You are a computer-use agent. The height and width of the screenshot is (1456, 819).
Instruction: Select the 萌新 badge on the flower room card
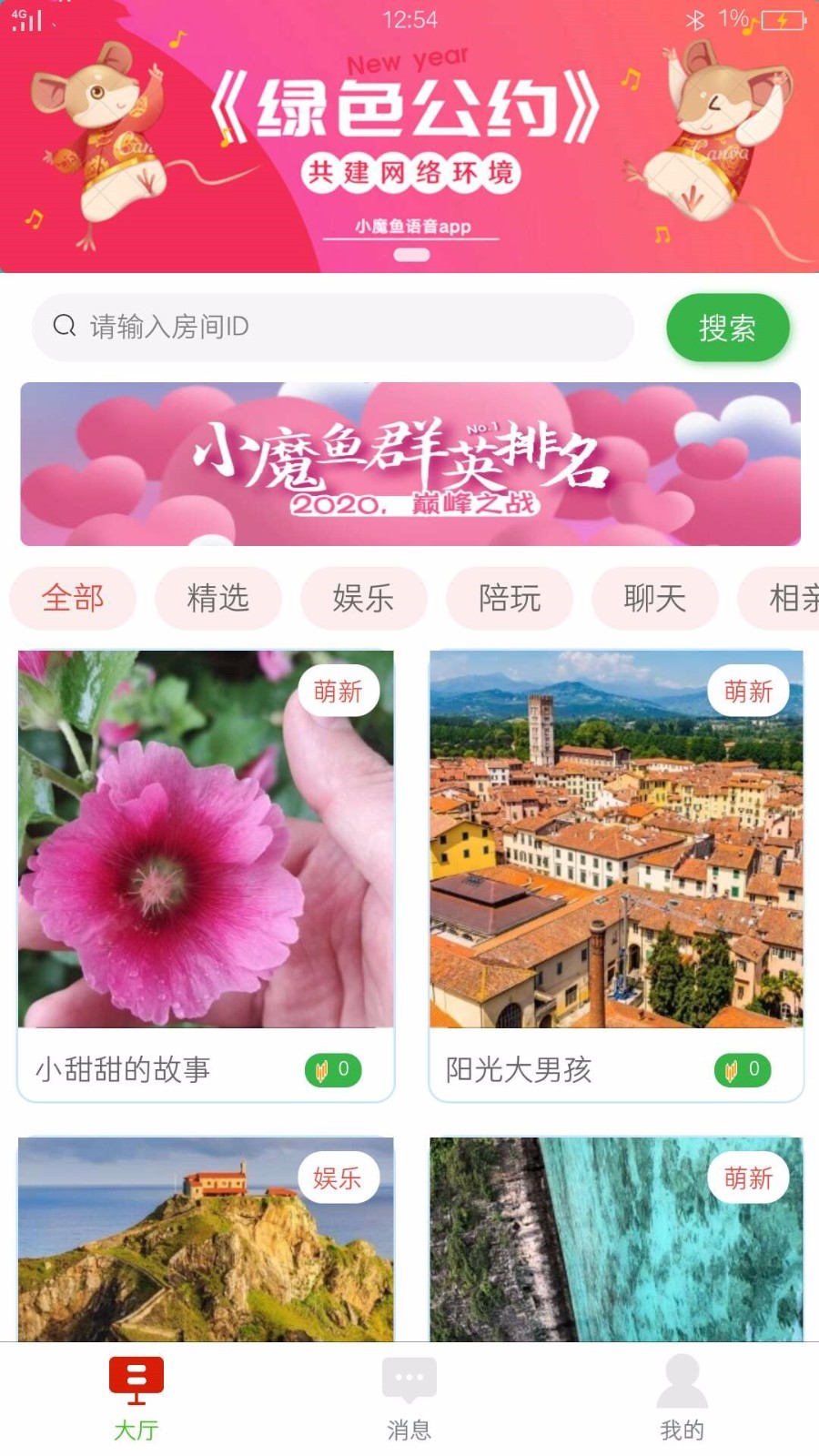click(339, 692)
